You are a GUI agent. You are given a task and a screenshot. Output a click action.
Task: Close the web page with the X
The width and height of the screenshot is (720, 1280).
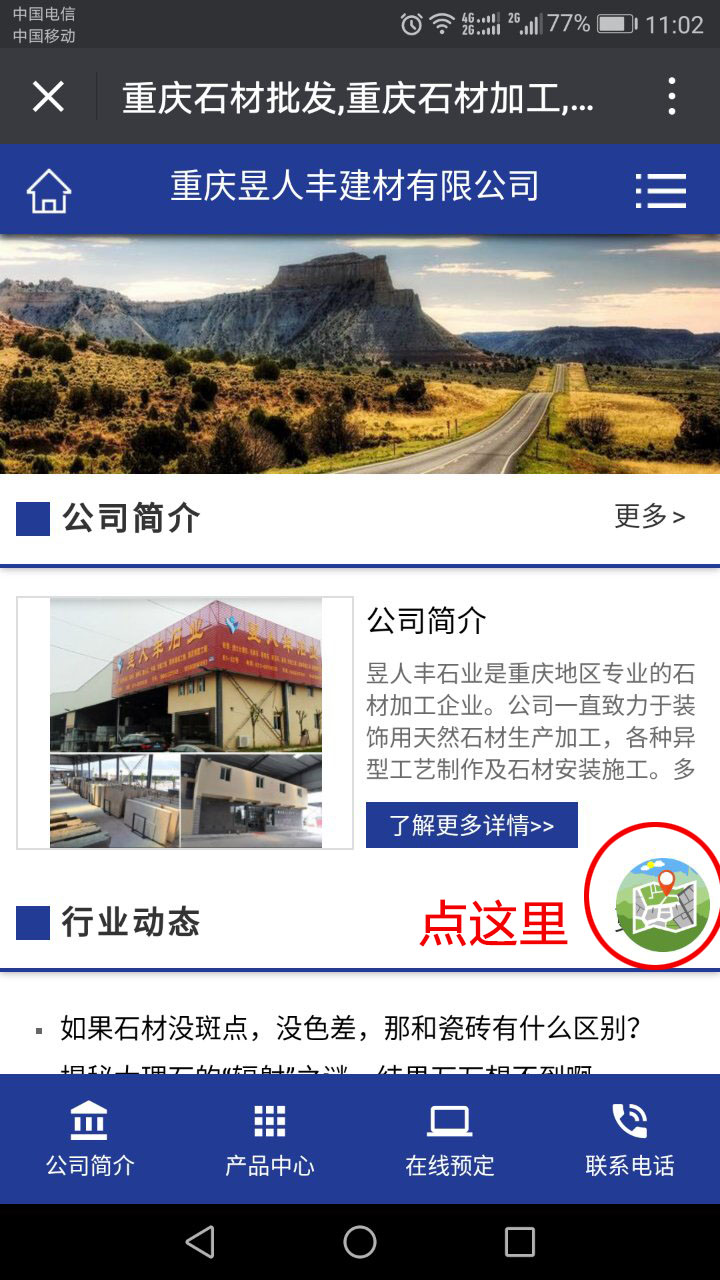[48, 97]
